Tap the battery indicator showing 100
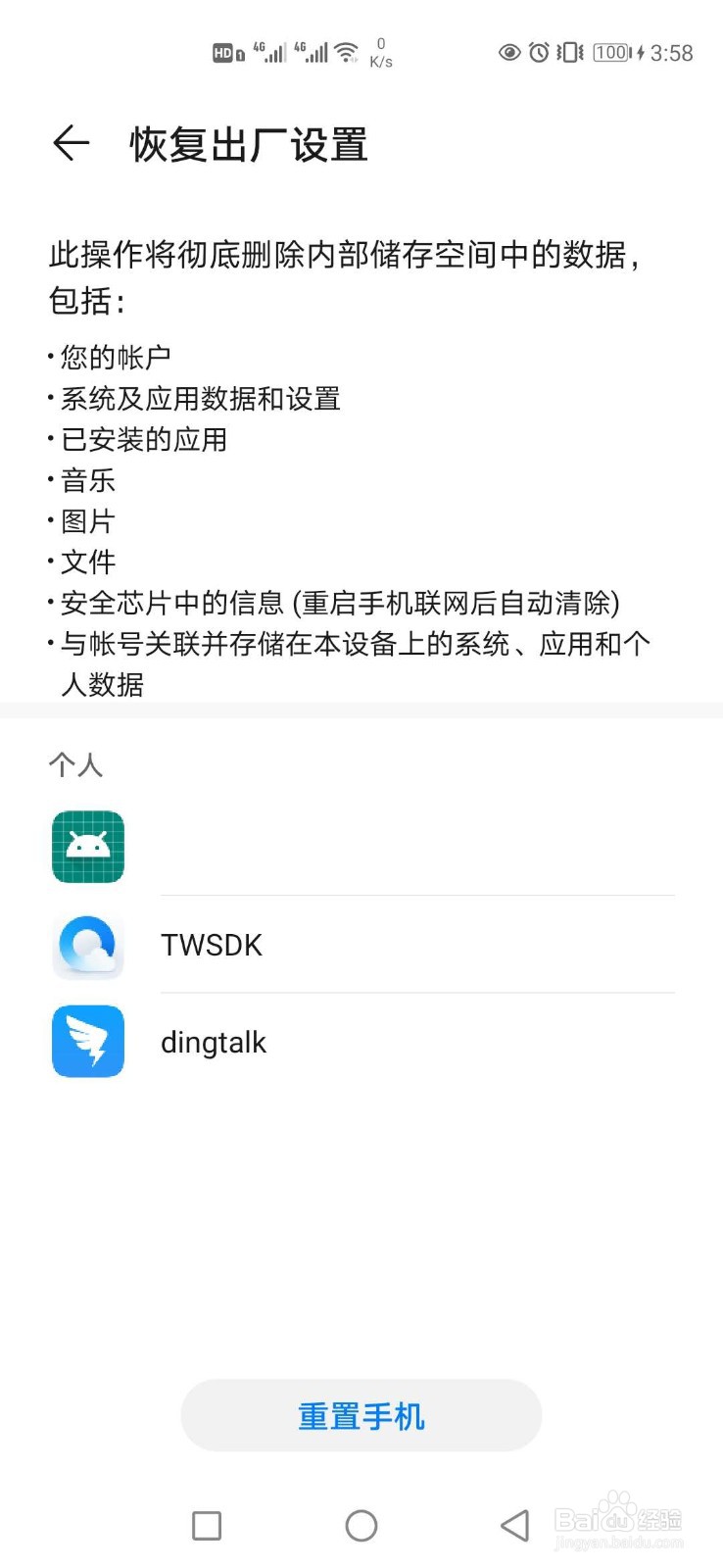This screenshot has height=1568, width=723. [611, 52]
